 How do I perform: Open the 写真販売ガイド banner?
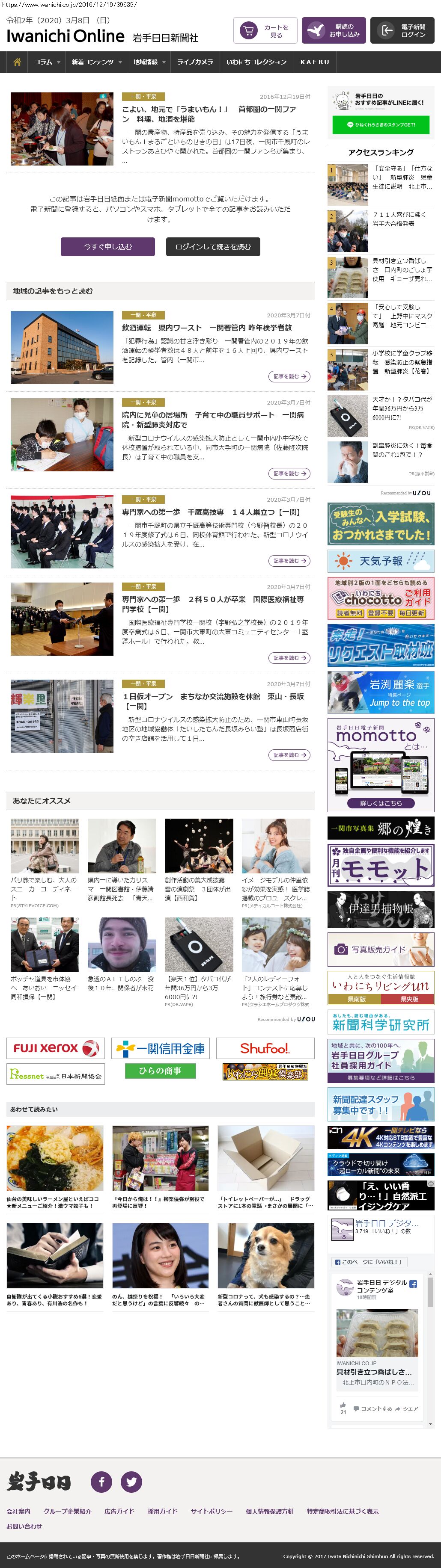click(381, 949)
